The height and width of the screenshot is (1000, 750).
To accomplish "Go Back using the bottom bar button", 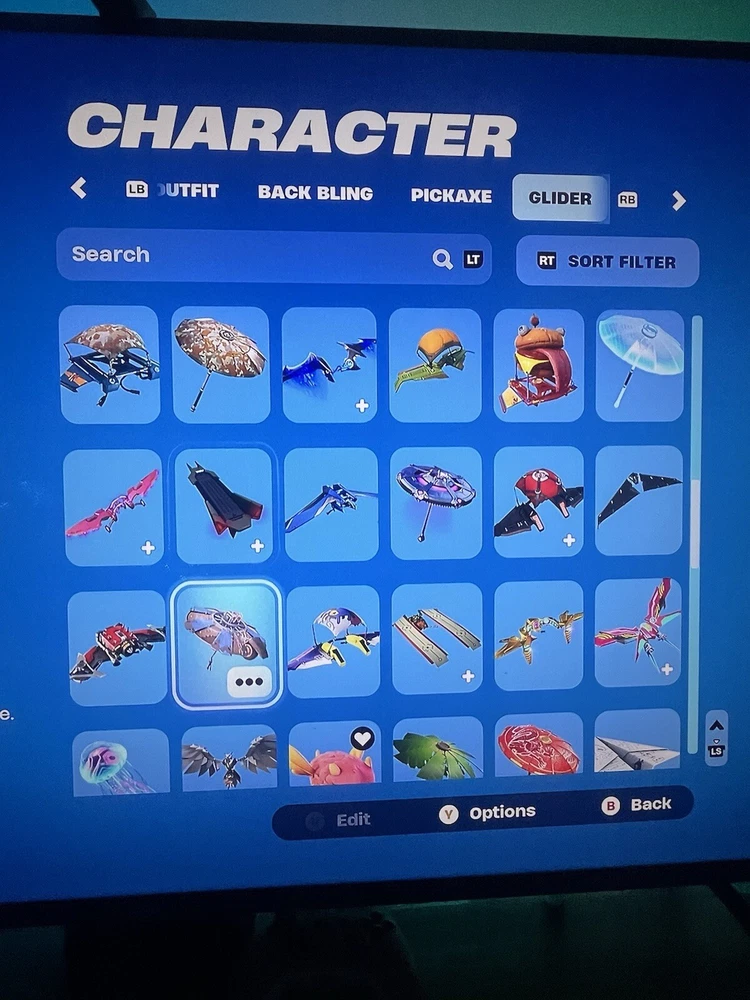I will [637, 805].
